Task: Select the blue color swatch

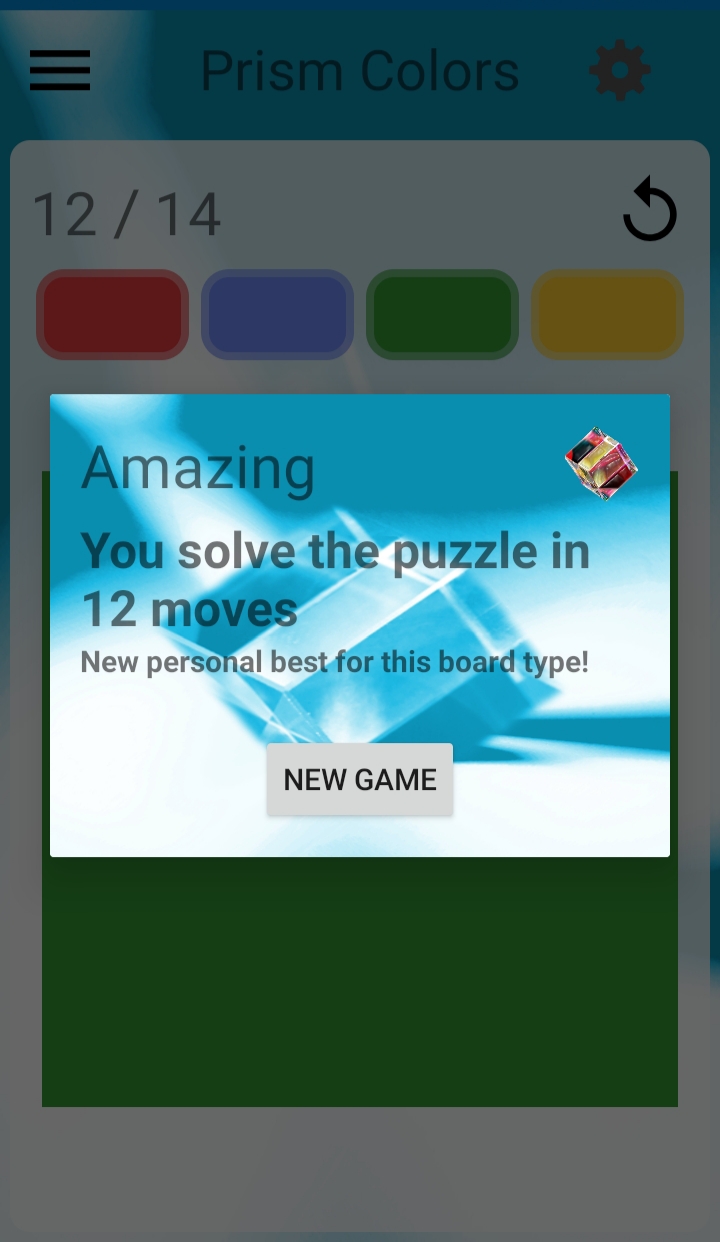Action: tap(278, 314)
